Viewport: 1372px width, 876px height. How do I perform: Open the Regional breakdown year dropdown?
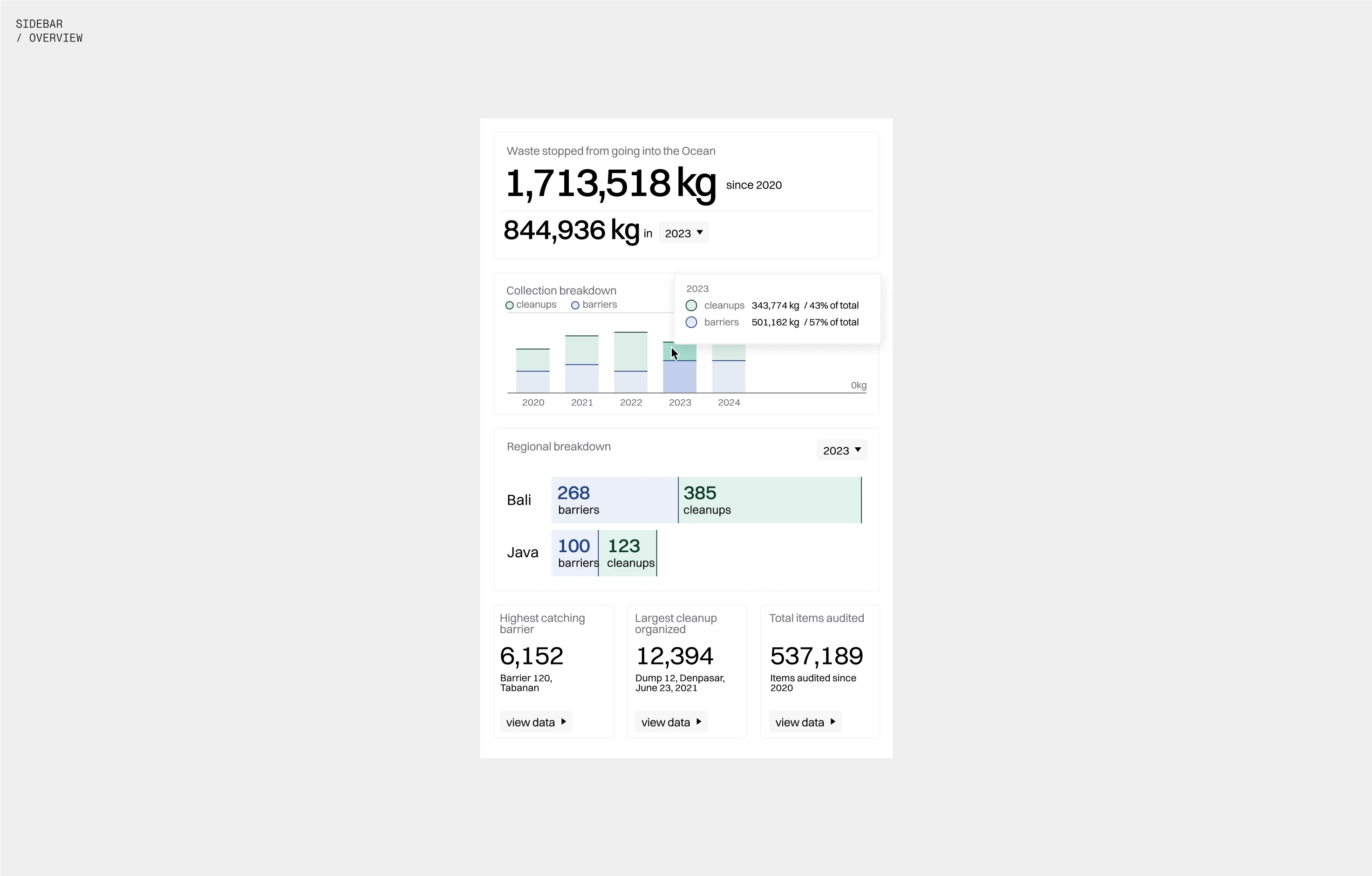point(841,450)
